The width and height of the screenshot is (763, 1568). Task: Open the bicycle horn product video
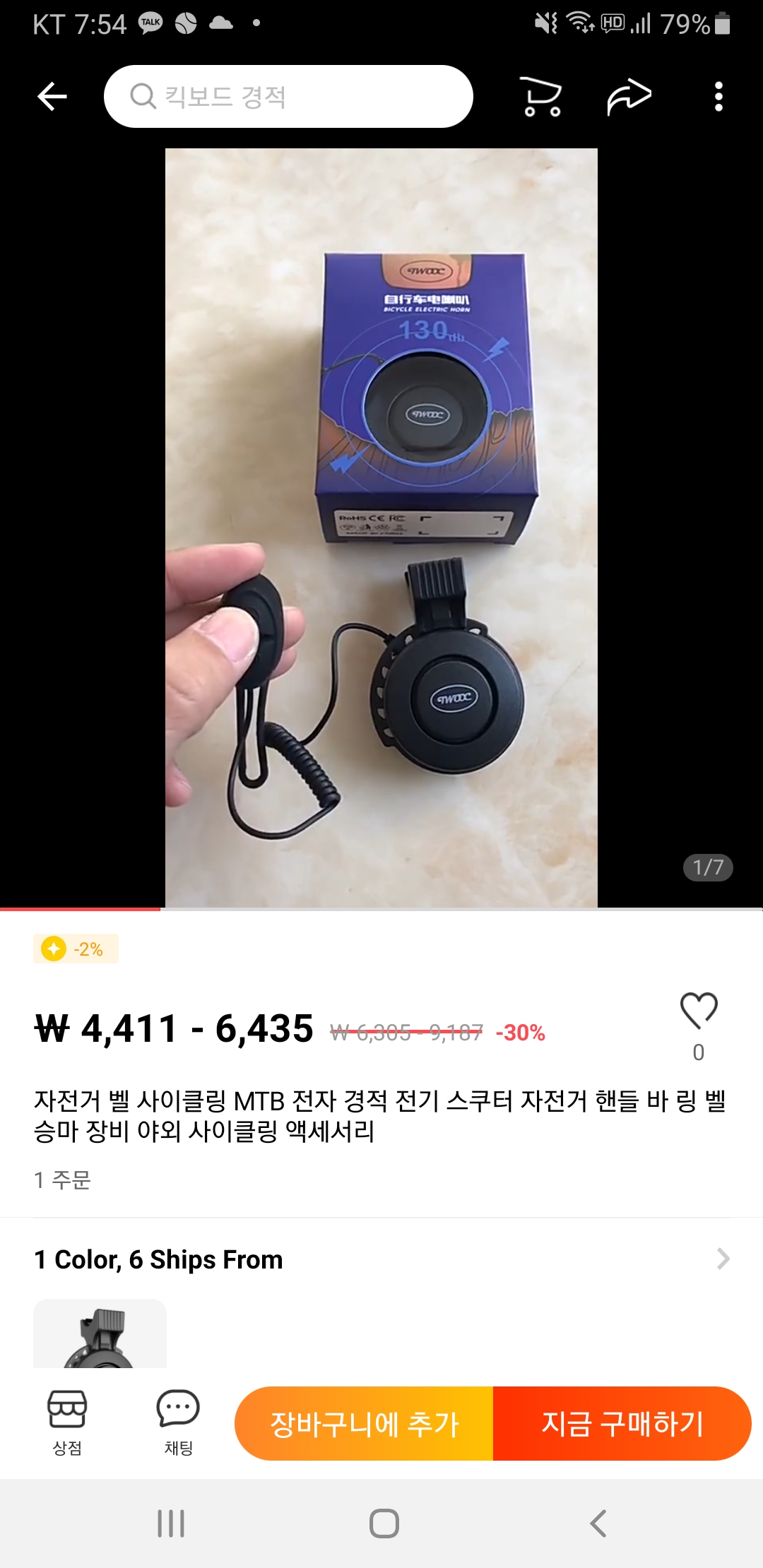coord(381,528)
